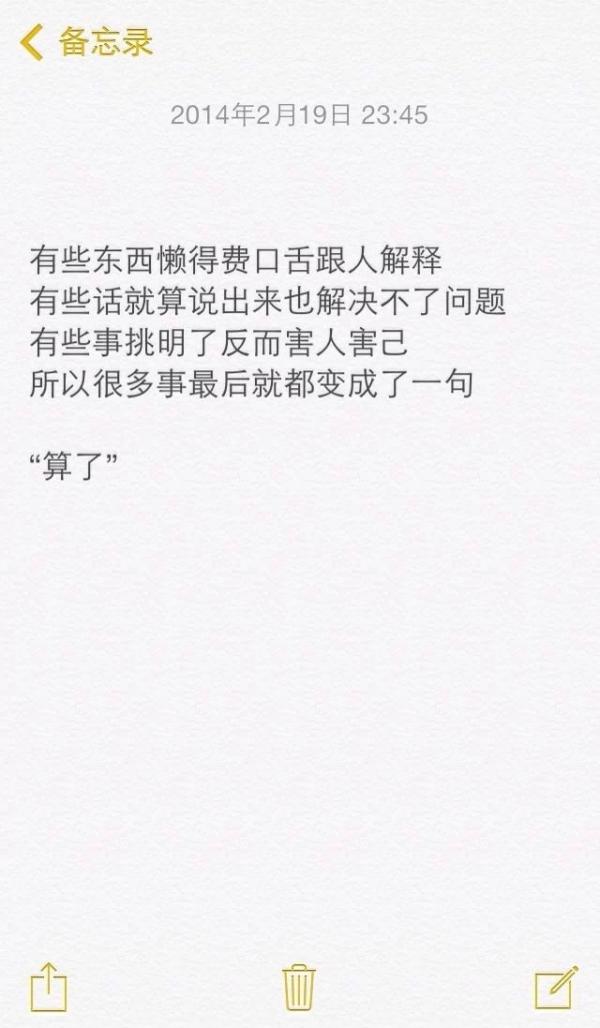Delete this note with the trash icon
This screenshot has height=1028, width=600.
click(299, 987)
